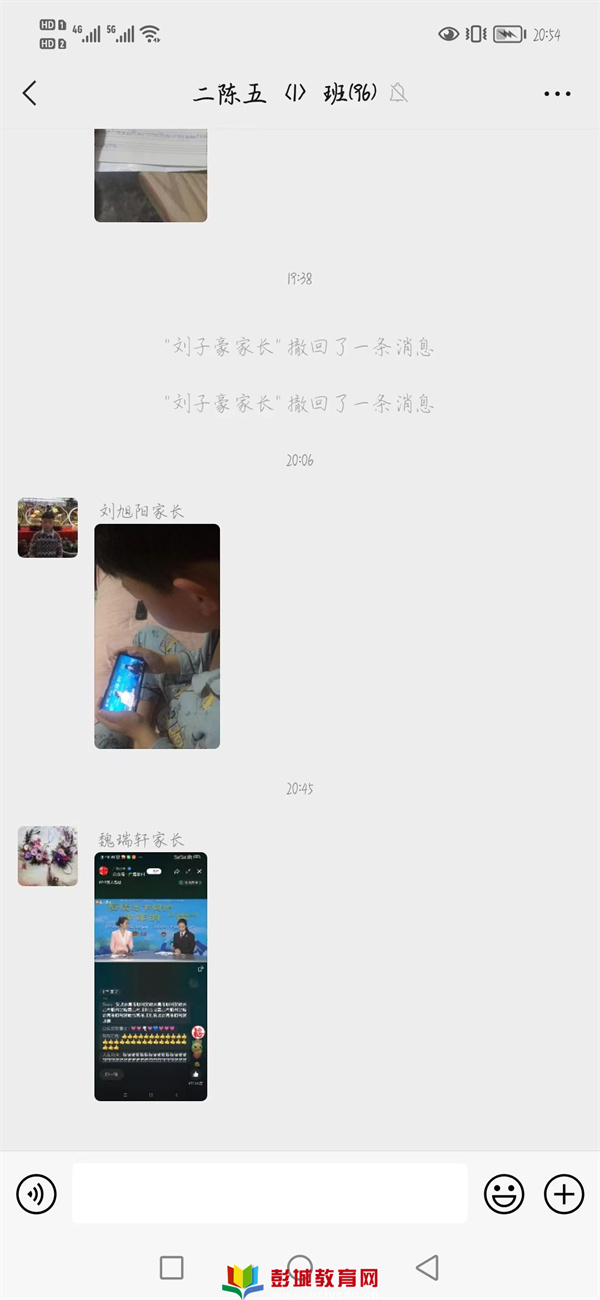
Task: Open the plus attachments menu
Action: click(x=564, y=1193)
